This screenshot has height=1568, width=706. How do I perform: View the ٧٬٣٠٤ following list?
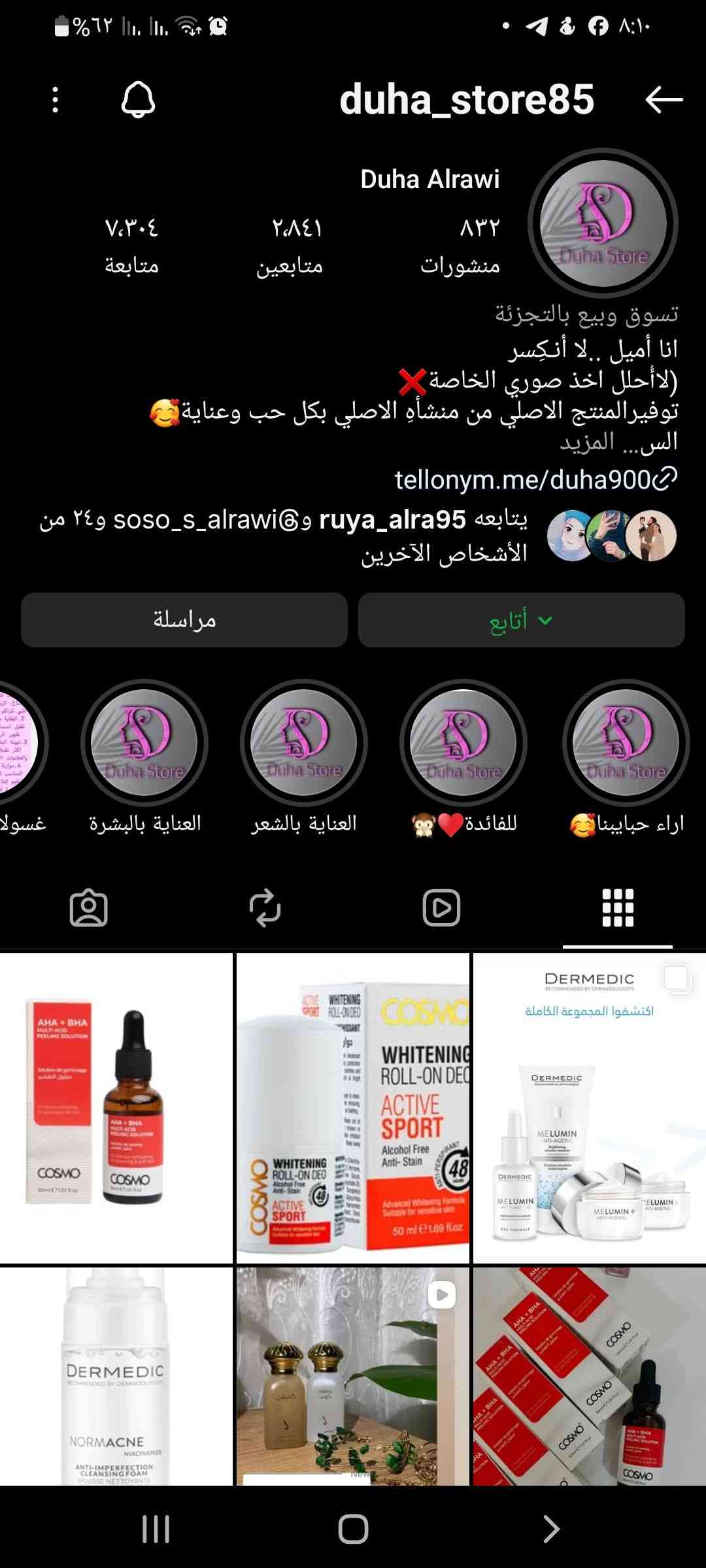pos(131,246)
